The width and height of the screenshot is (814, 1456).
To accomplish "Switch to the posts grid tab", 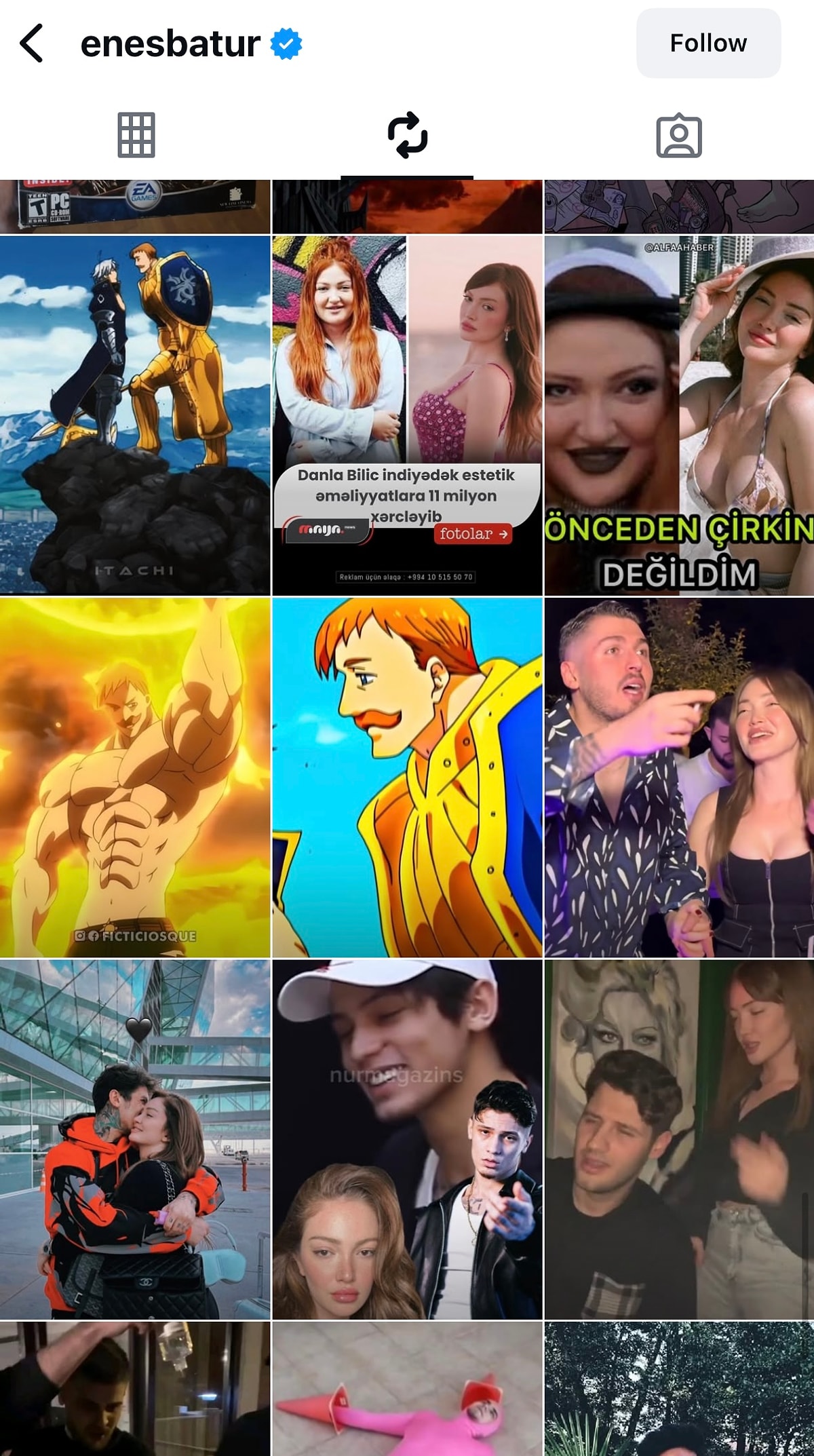I will pos(136,135).
